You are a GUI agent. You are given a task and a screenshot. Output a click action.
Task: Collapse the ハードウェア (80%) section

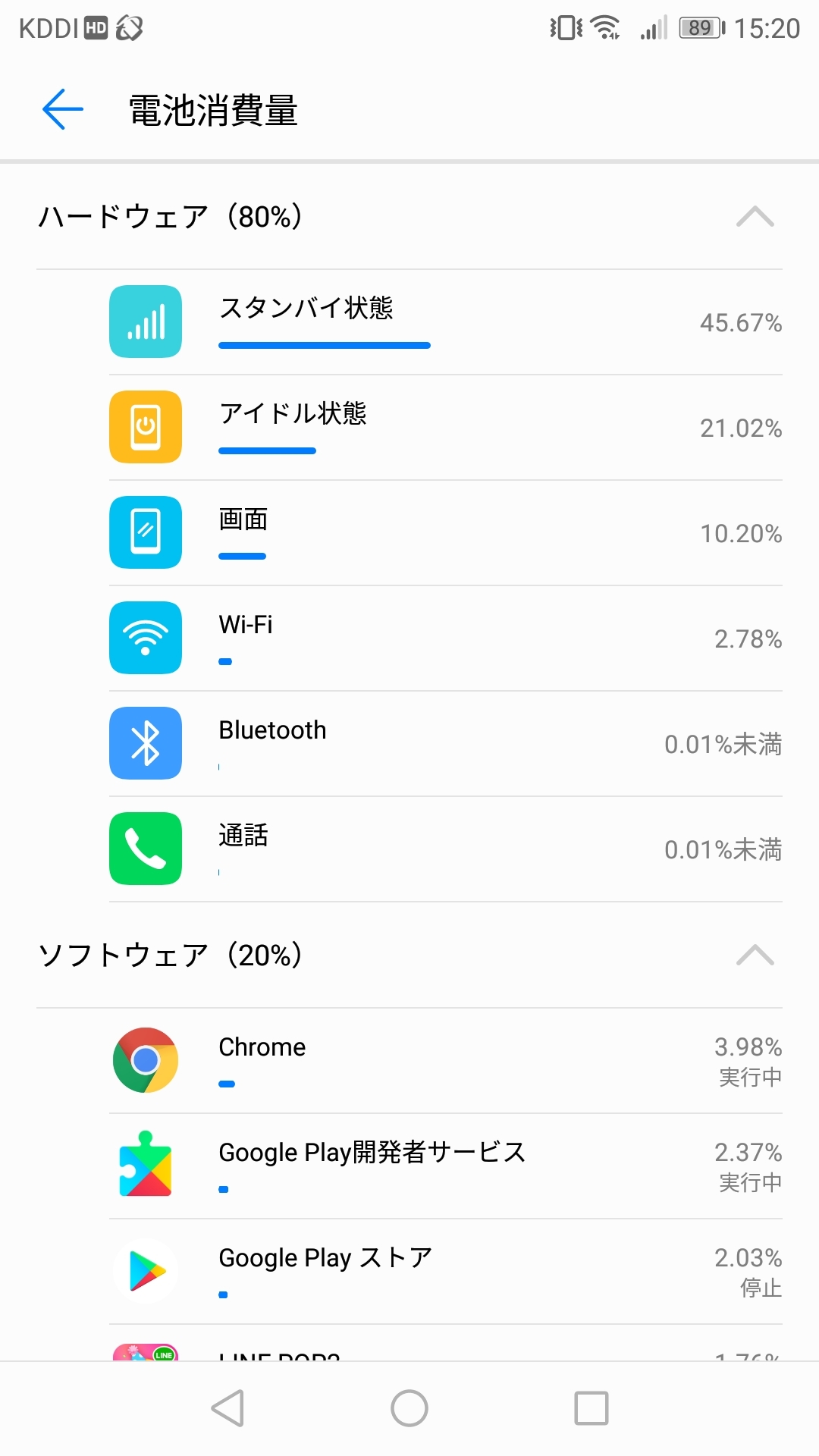(755, 217)
